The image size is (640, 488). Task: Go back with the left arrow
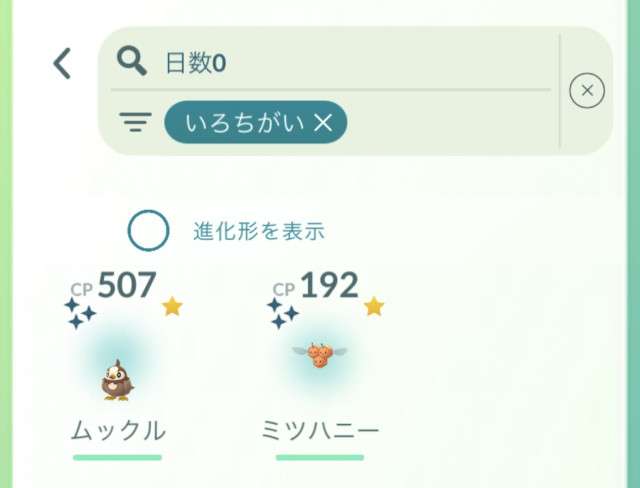pyautogui.click(x=62, y=64)
